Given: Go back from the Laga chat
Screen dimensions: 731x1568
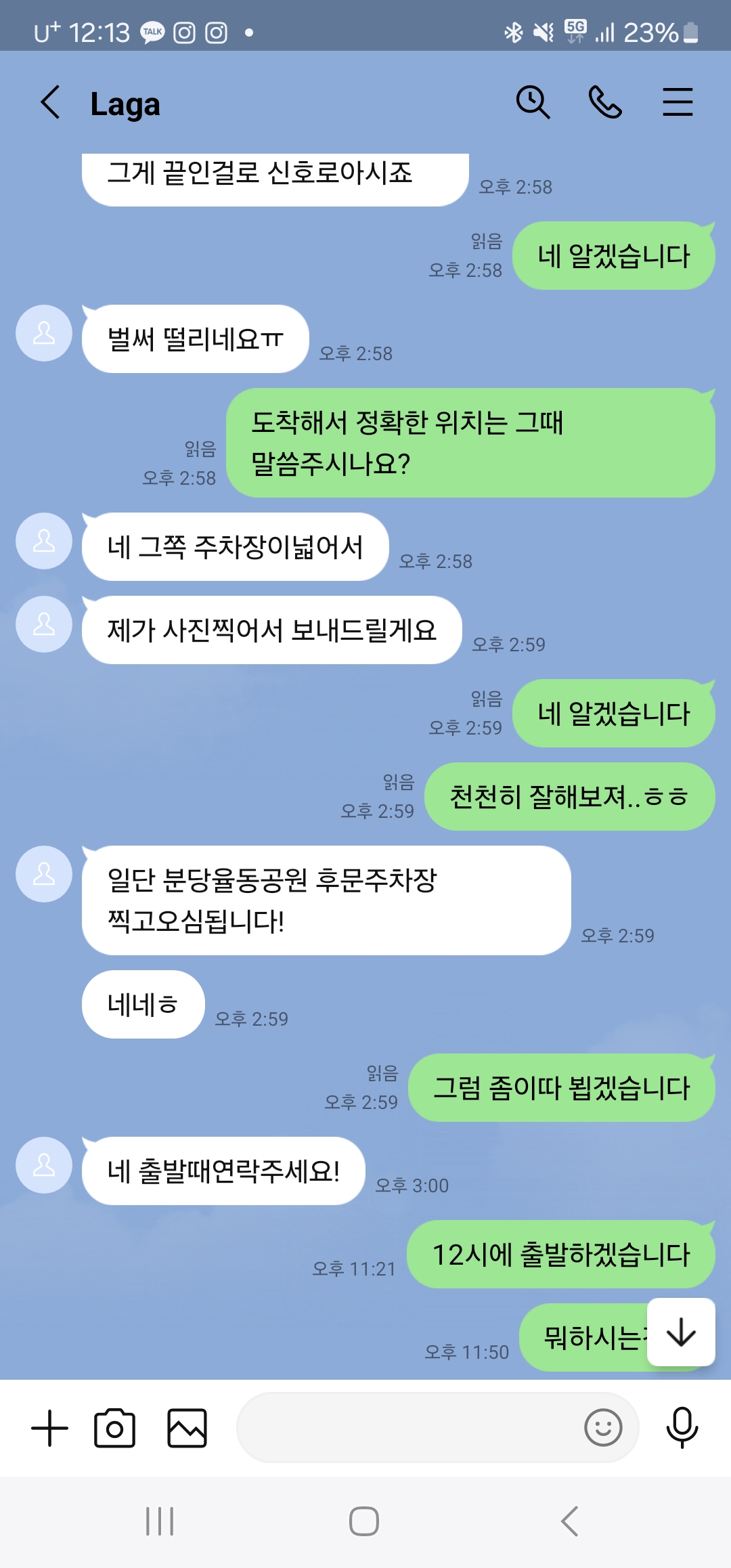Looking at the screenshot, I should [x=51, y=103].
